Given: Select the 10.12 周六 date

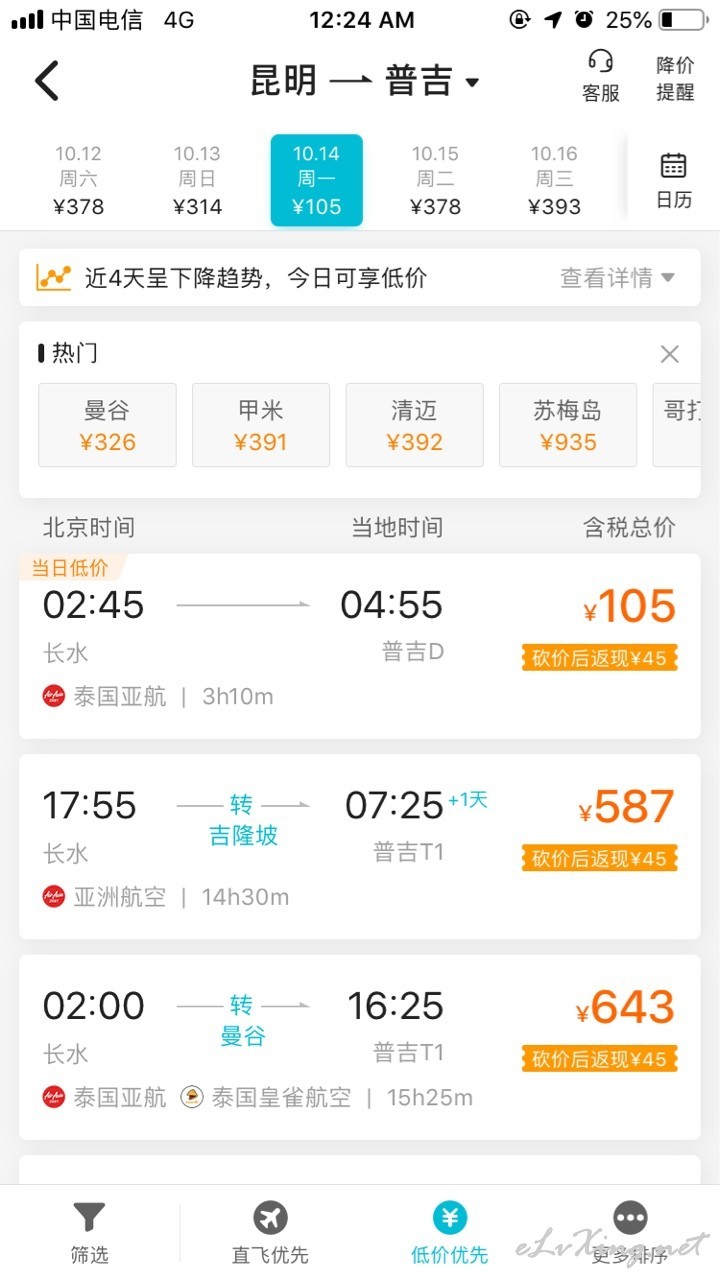Looking at the screenshot, I should tap(78, 180).
